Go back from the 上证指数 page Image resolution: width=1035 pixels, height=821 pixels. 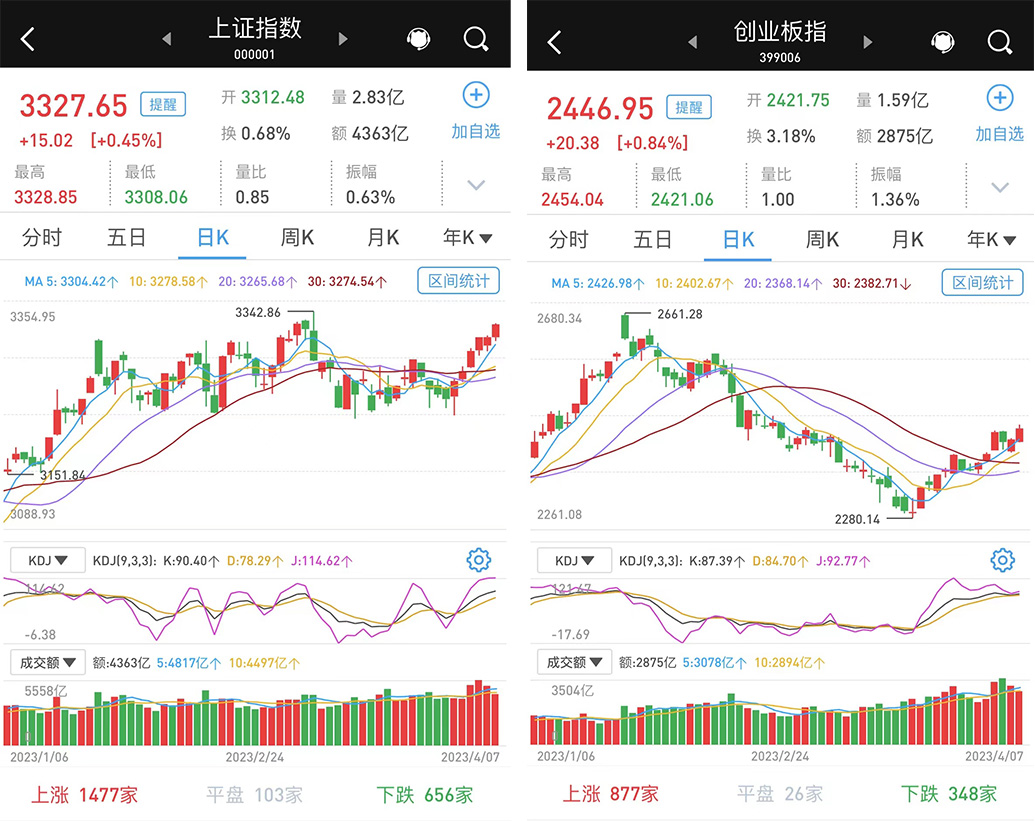point(28,39)
